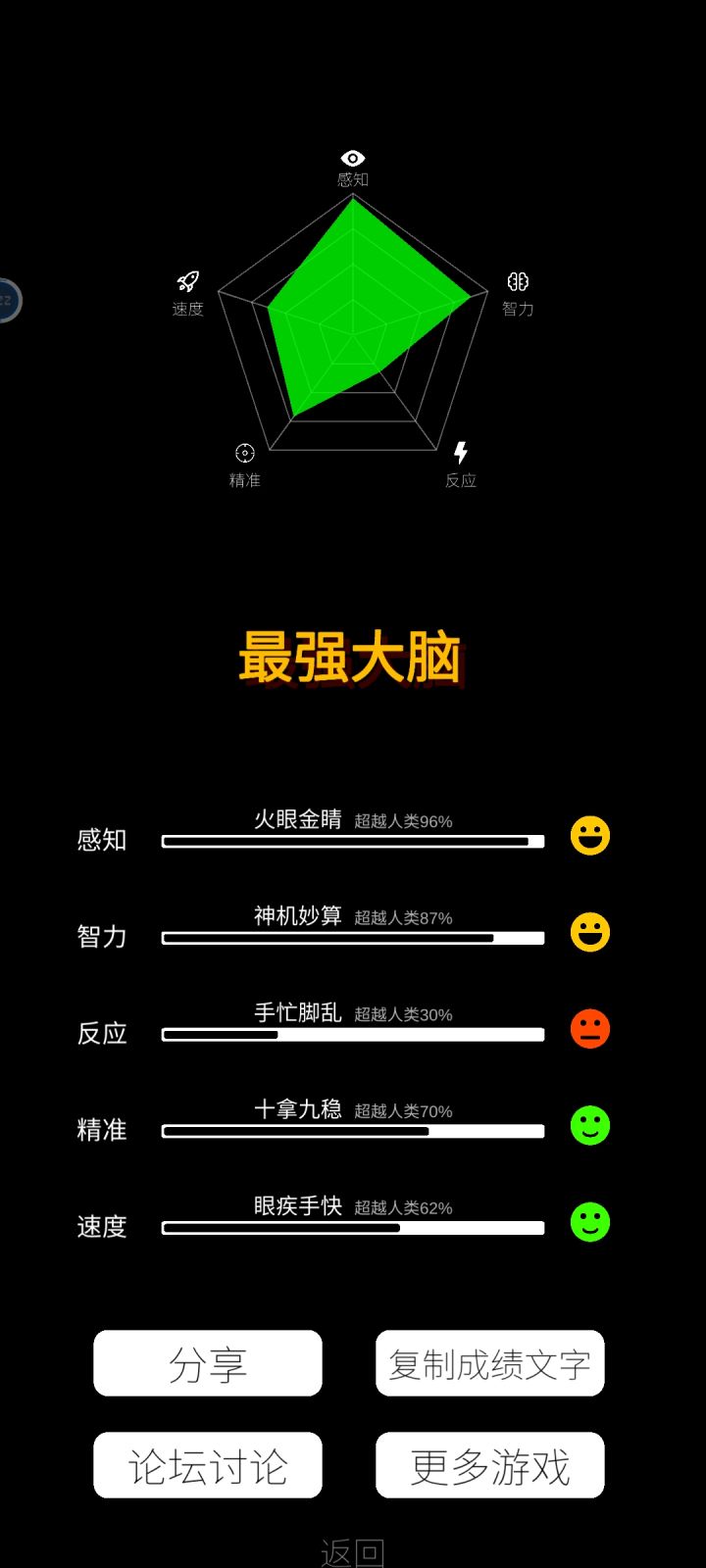
Task: Click the floating widget on the left edge
Action: [x=7, y=299]
